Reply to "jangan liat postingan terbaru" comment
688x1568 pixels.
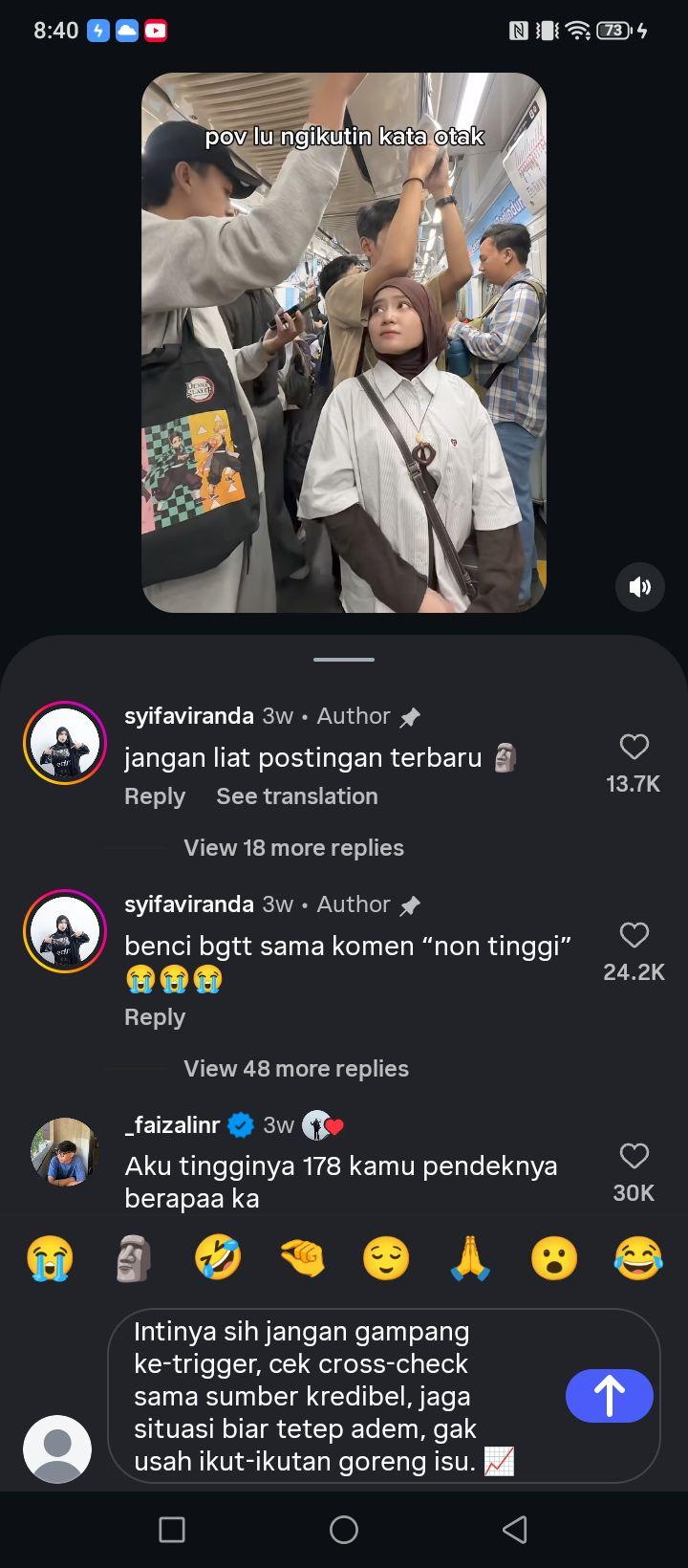click(x=155, y=796)
